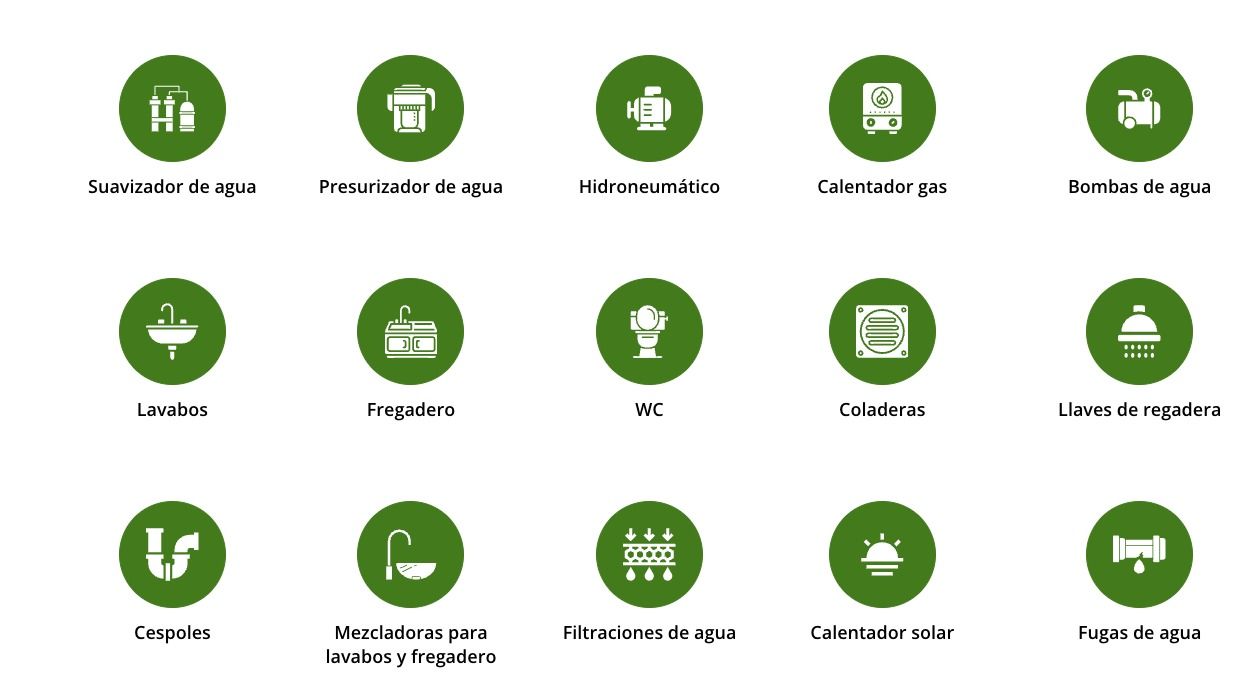Open the Suavizador de agua category

click(172, 109)
